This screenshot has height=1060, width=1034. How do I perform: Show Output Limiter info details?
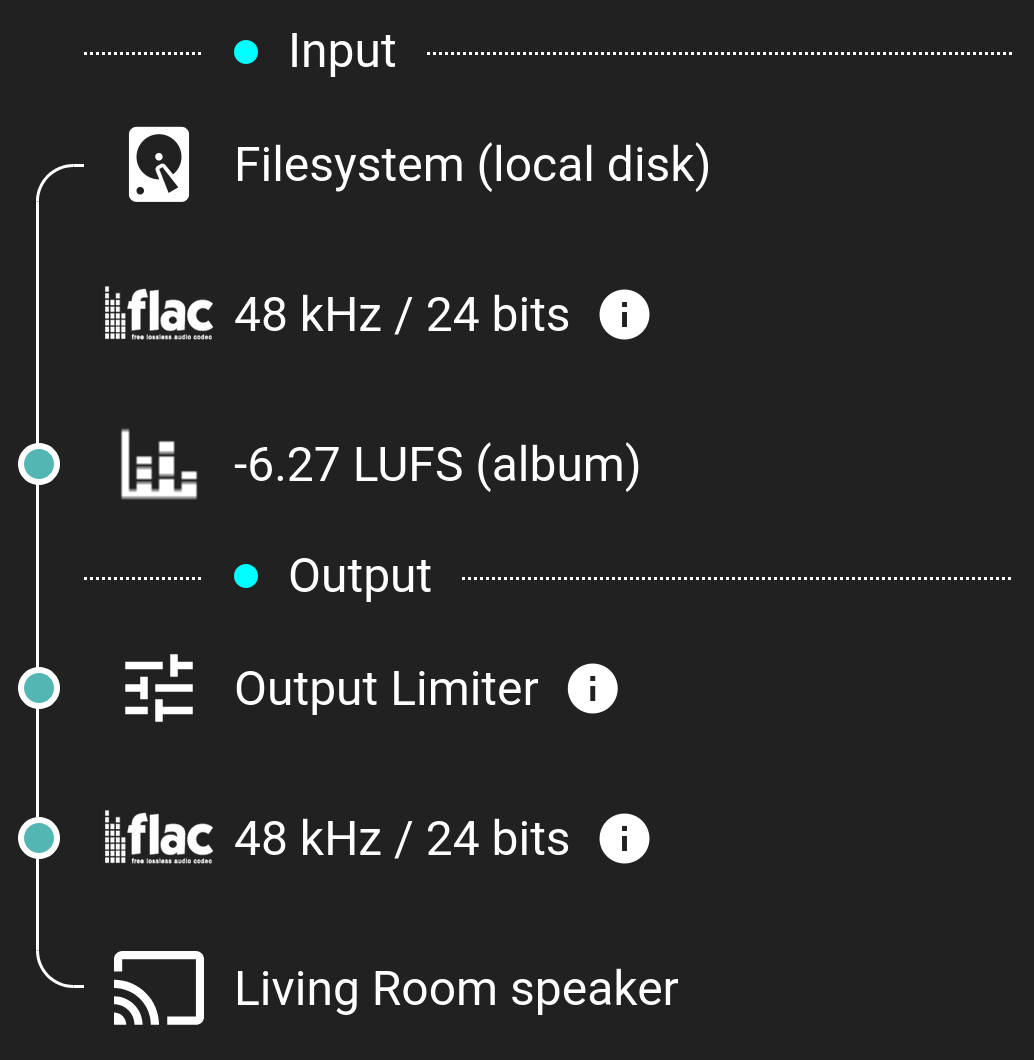pos(592,689)
